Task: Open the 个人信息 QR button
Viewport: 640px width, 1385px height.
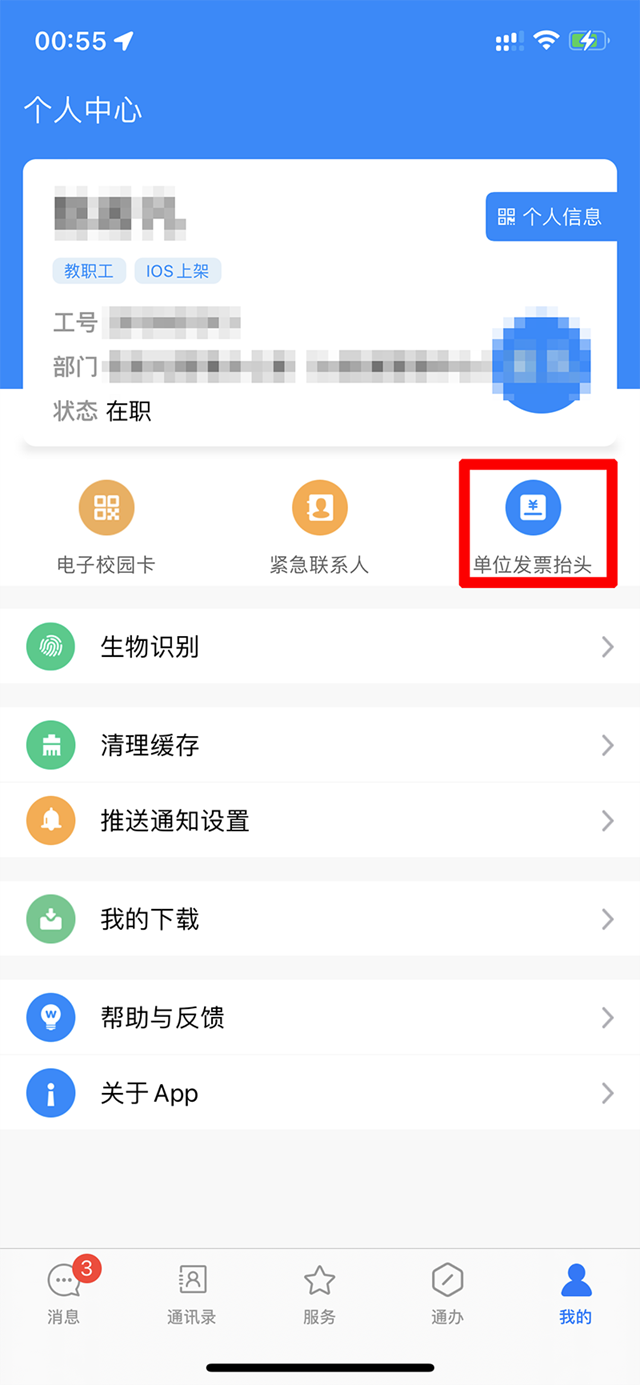Action: (x=550, y=217)
